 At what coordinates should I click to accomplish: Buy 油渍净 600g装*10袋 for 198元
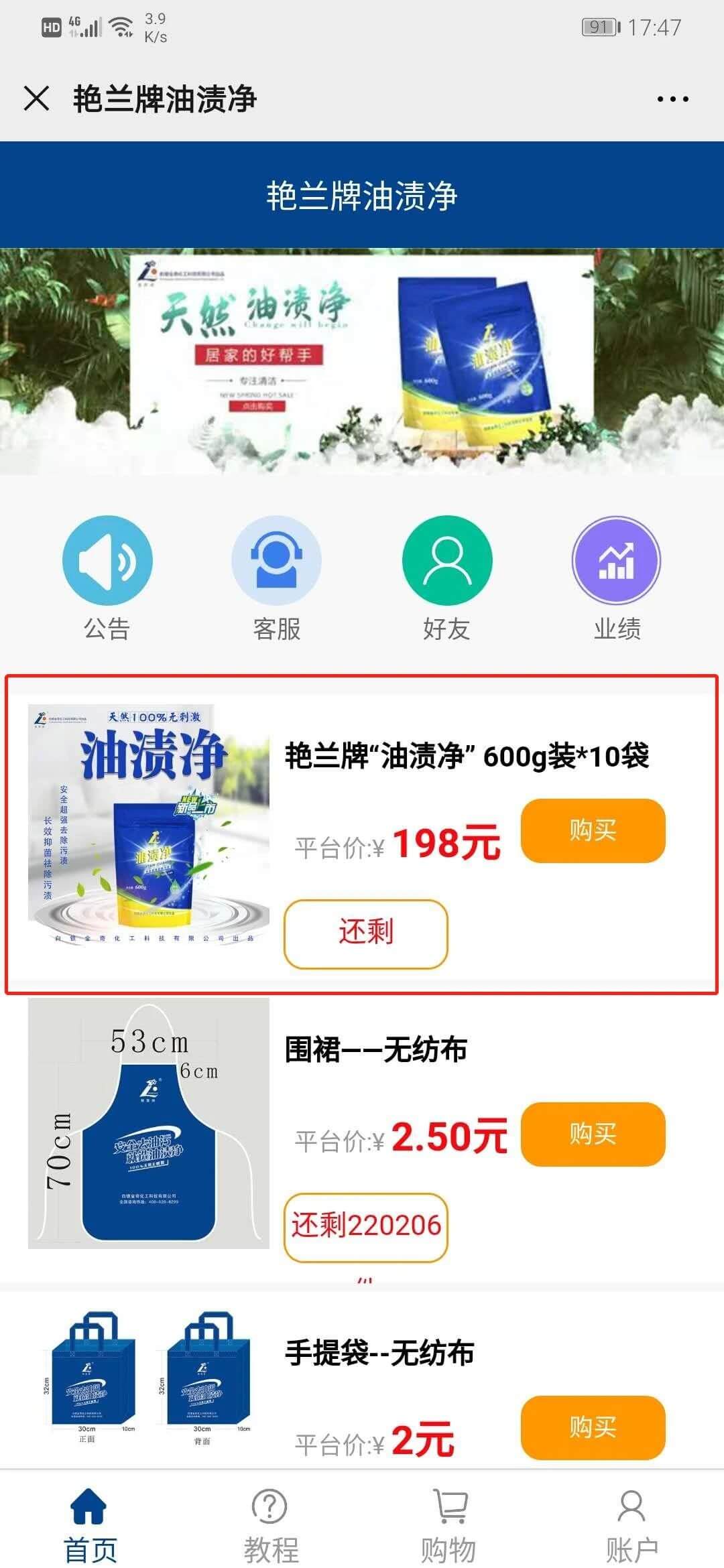593,830
